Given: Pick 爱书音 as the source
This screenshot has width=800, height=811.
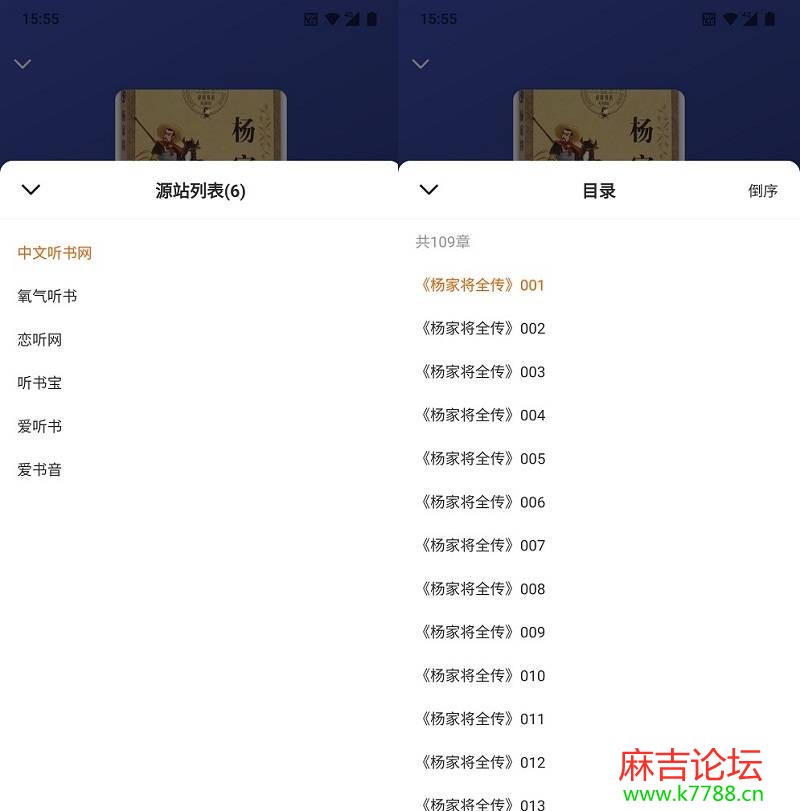Looking at the screenshot, I should point(40,469).
